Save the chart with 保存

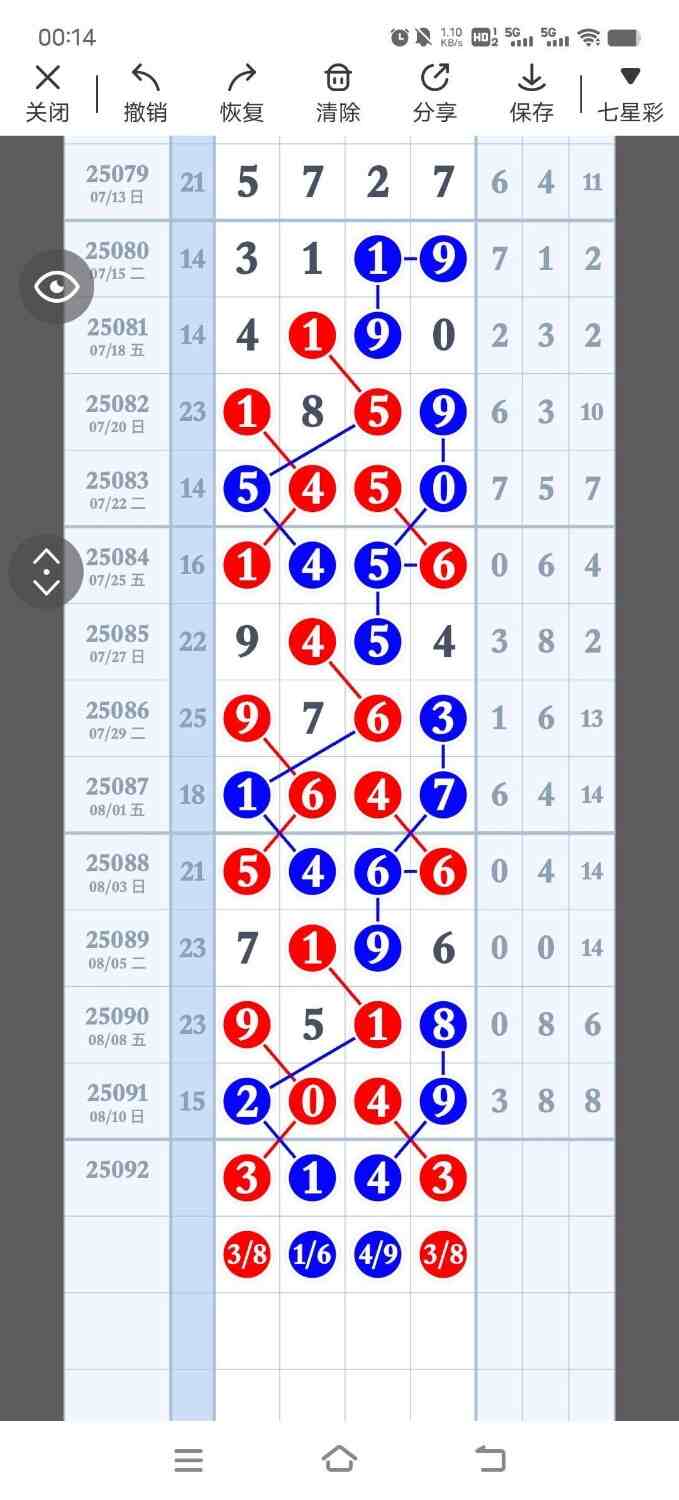[x=531, y=93]
